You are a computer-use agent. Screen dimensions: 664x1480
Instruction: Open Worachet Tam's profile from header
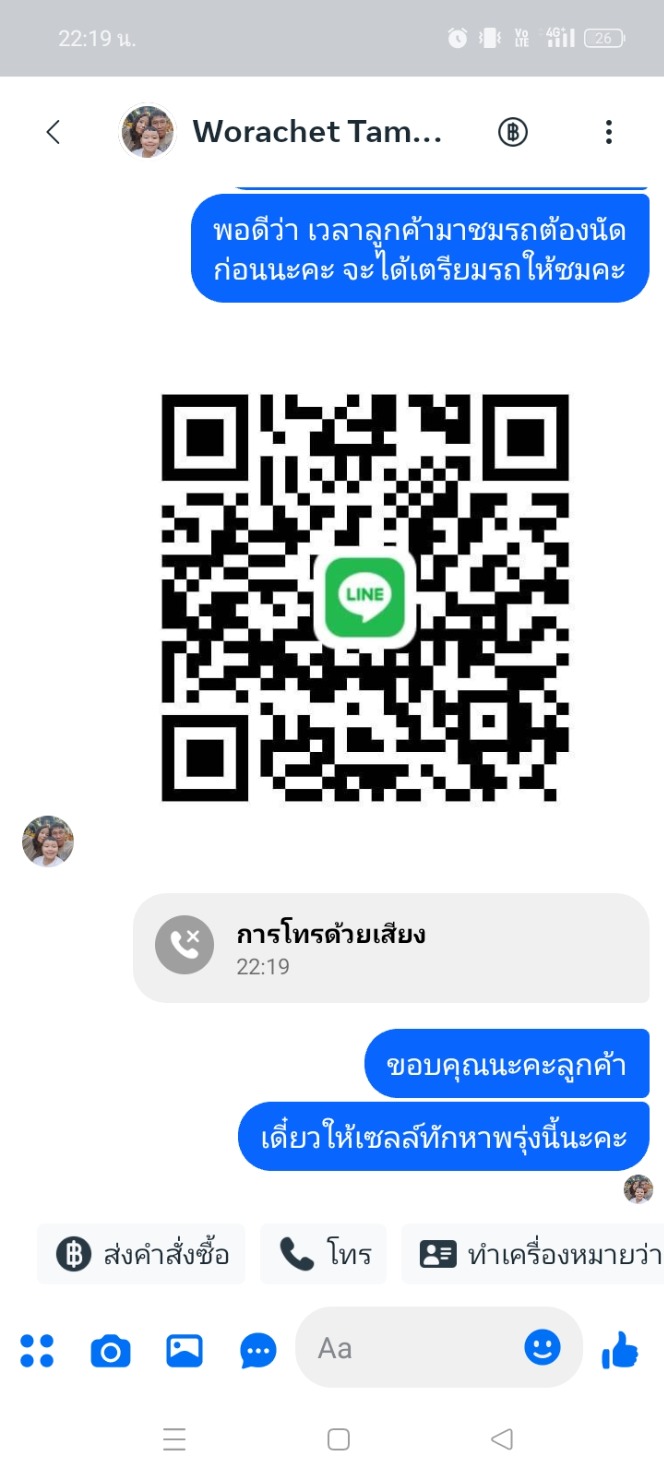pos(316,132)
